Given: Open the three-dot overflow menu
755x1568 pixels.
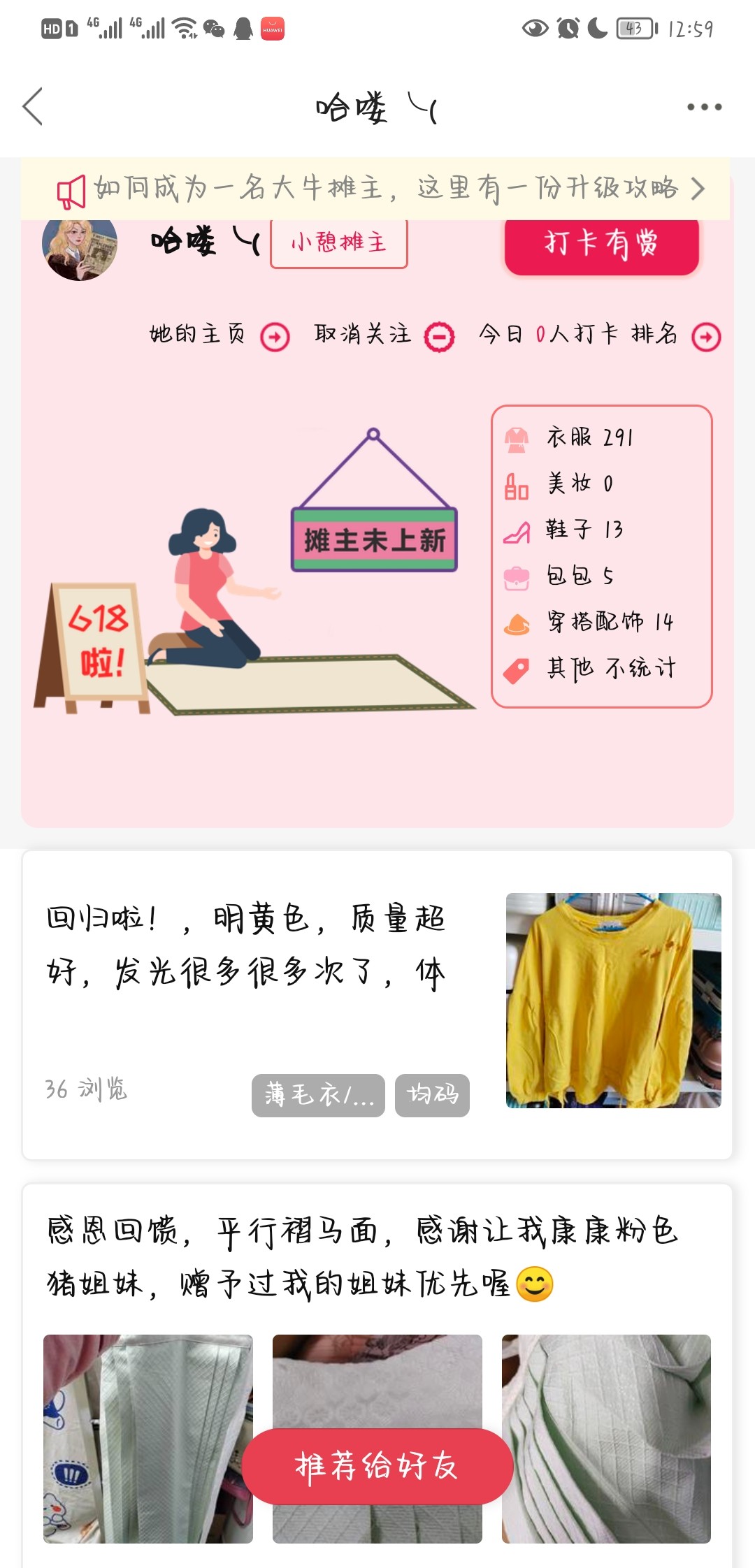Looking at the screenshot, I should tap(704, 107).
